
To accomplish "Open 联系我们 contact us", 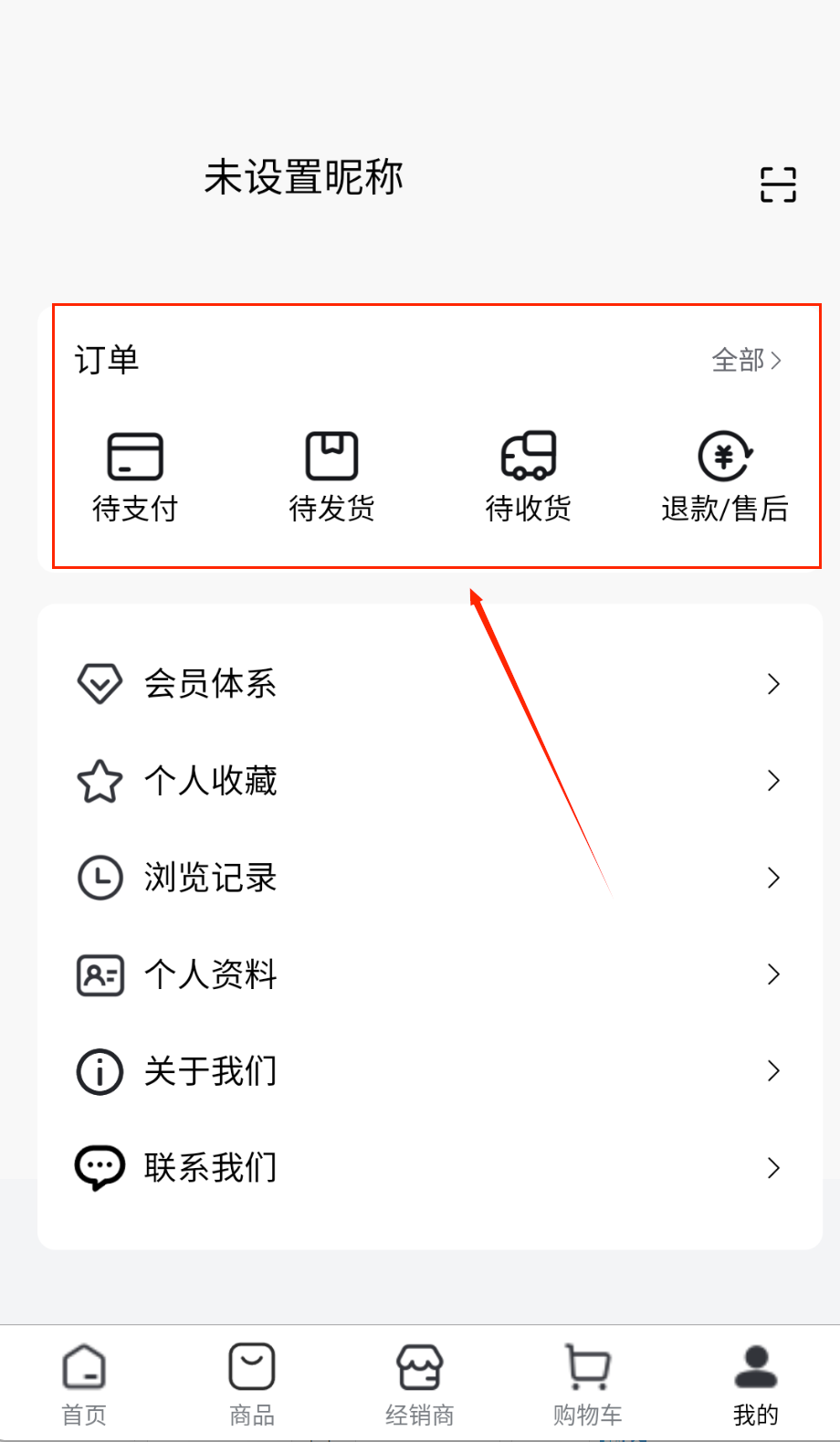I will click(x=429, y=1167).
